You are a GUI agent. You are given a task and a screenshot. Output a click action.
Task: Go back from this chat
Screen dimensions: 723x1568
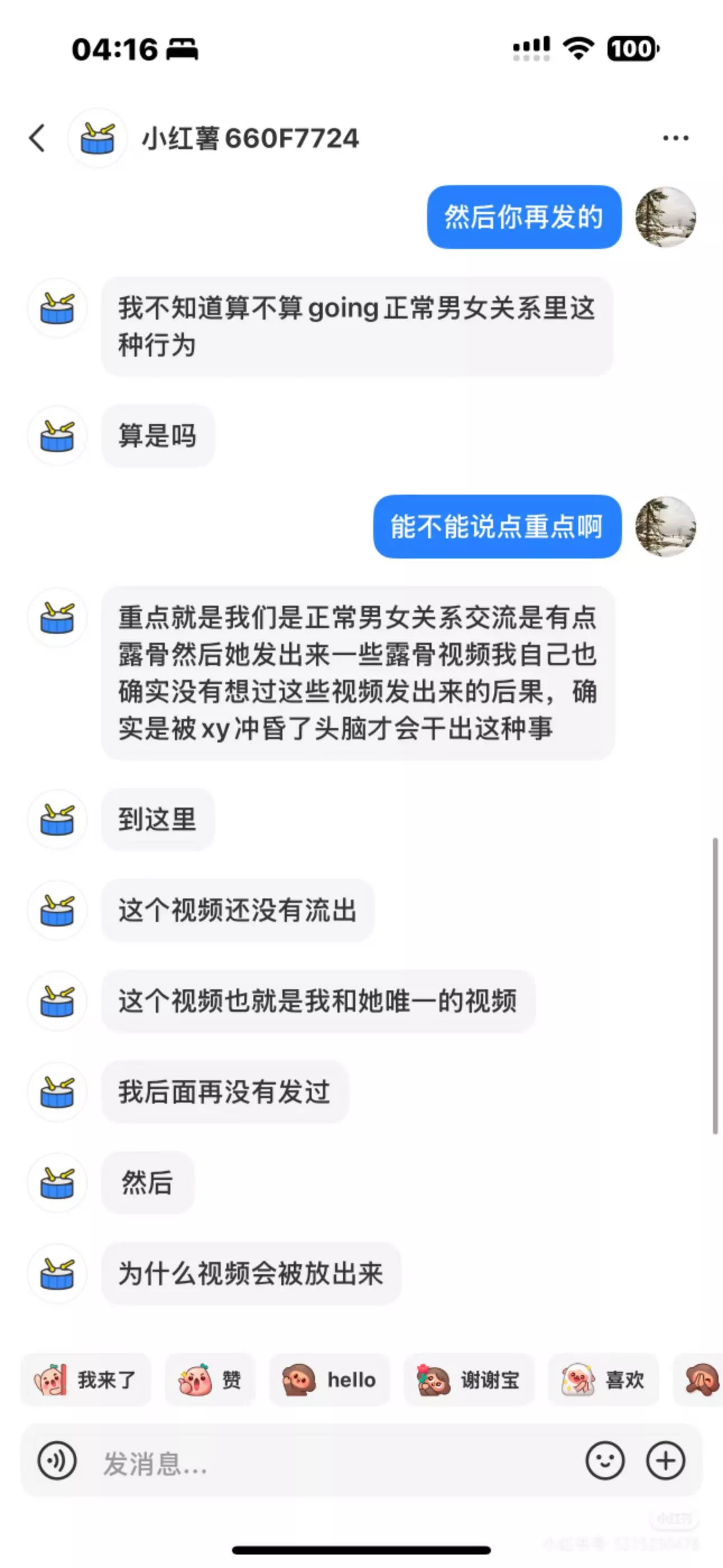pyautogui.click(x=37, y=138)
